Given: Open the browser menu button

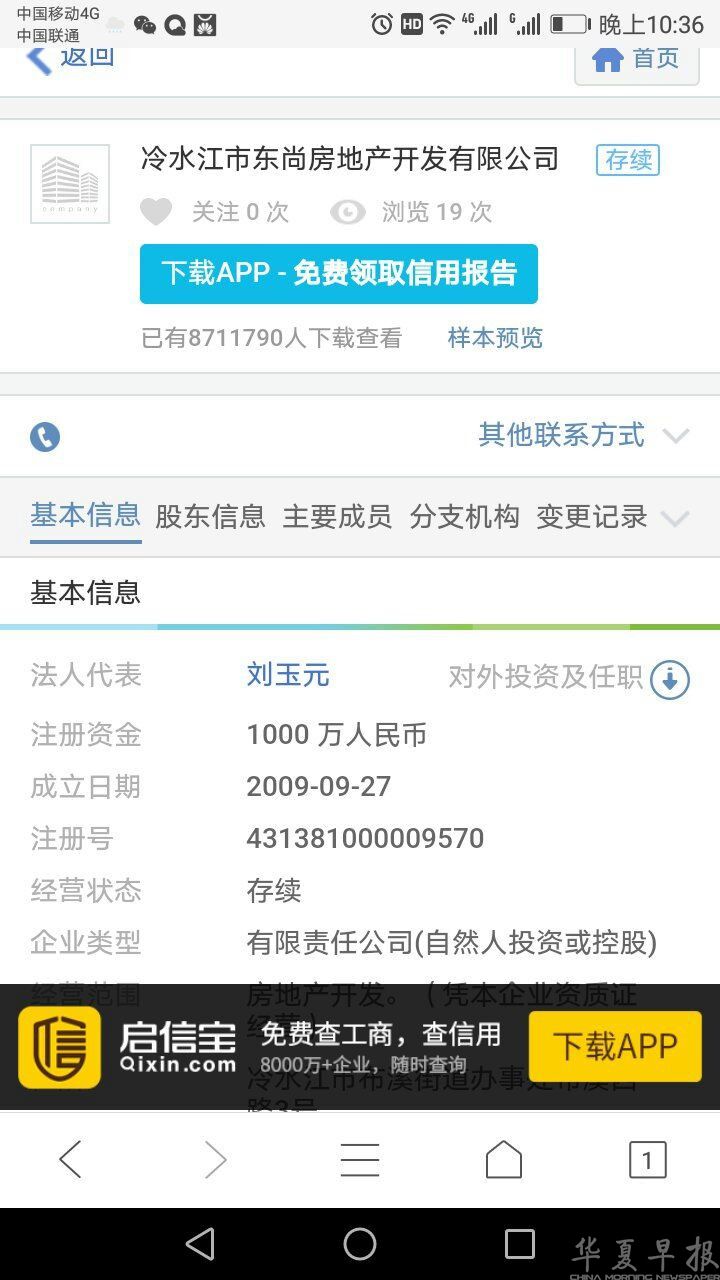Looking at the screenshot, I should (x=360, y=1160).
